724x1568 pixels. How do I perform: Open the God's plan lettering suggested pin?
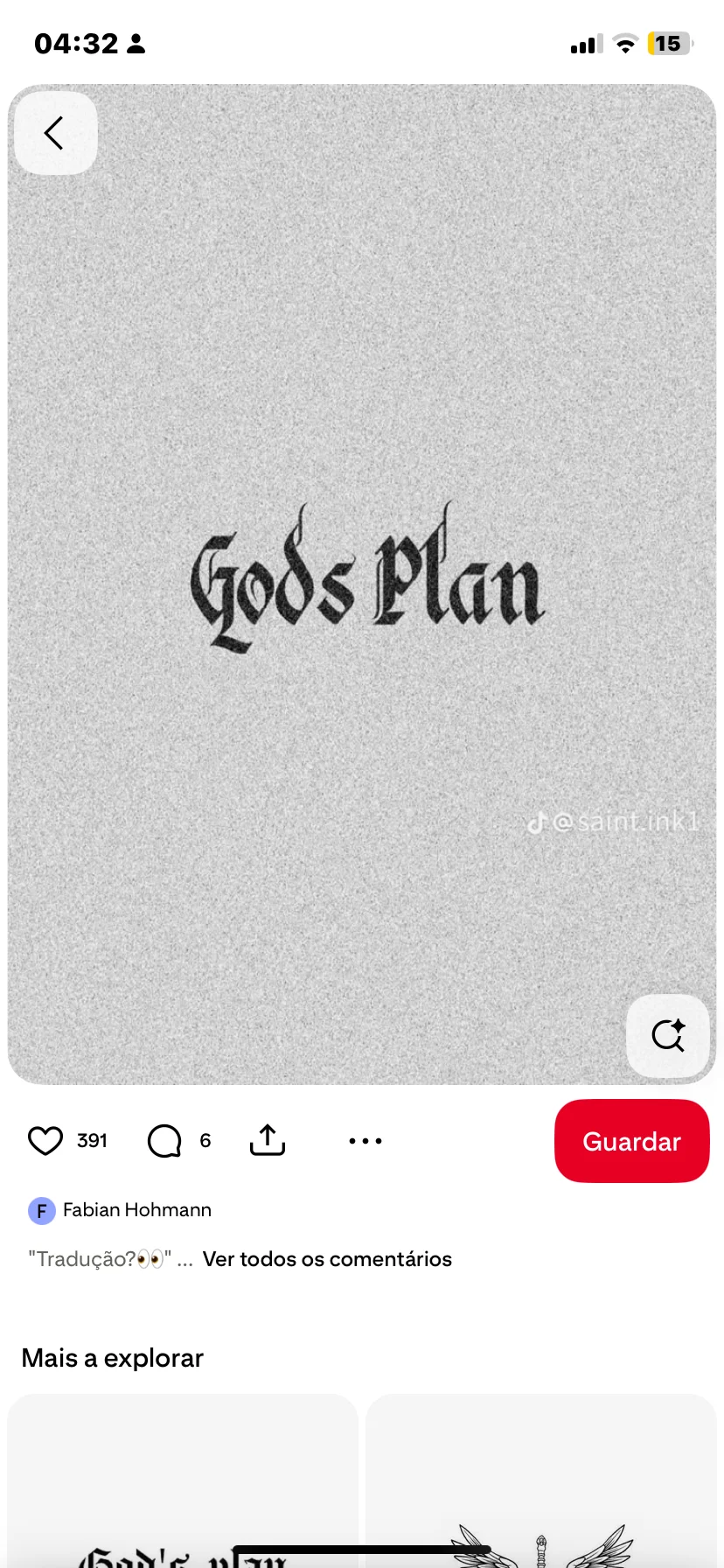click(x=182, y=1487)
